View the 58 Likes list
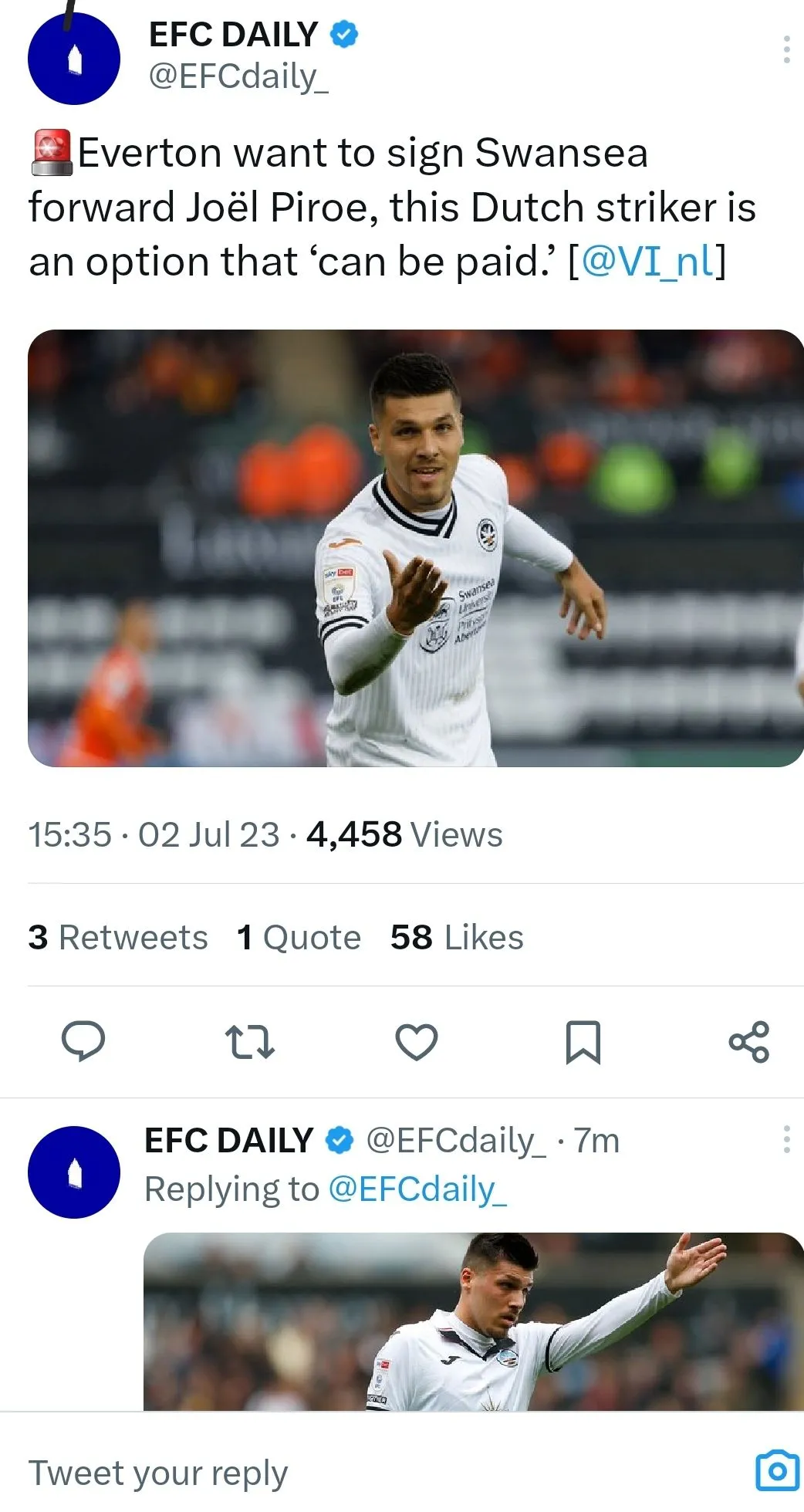Image resolution: width=804 pixels, height=1512 pixels. pos(457,938)
